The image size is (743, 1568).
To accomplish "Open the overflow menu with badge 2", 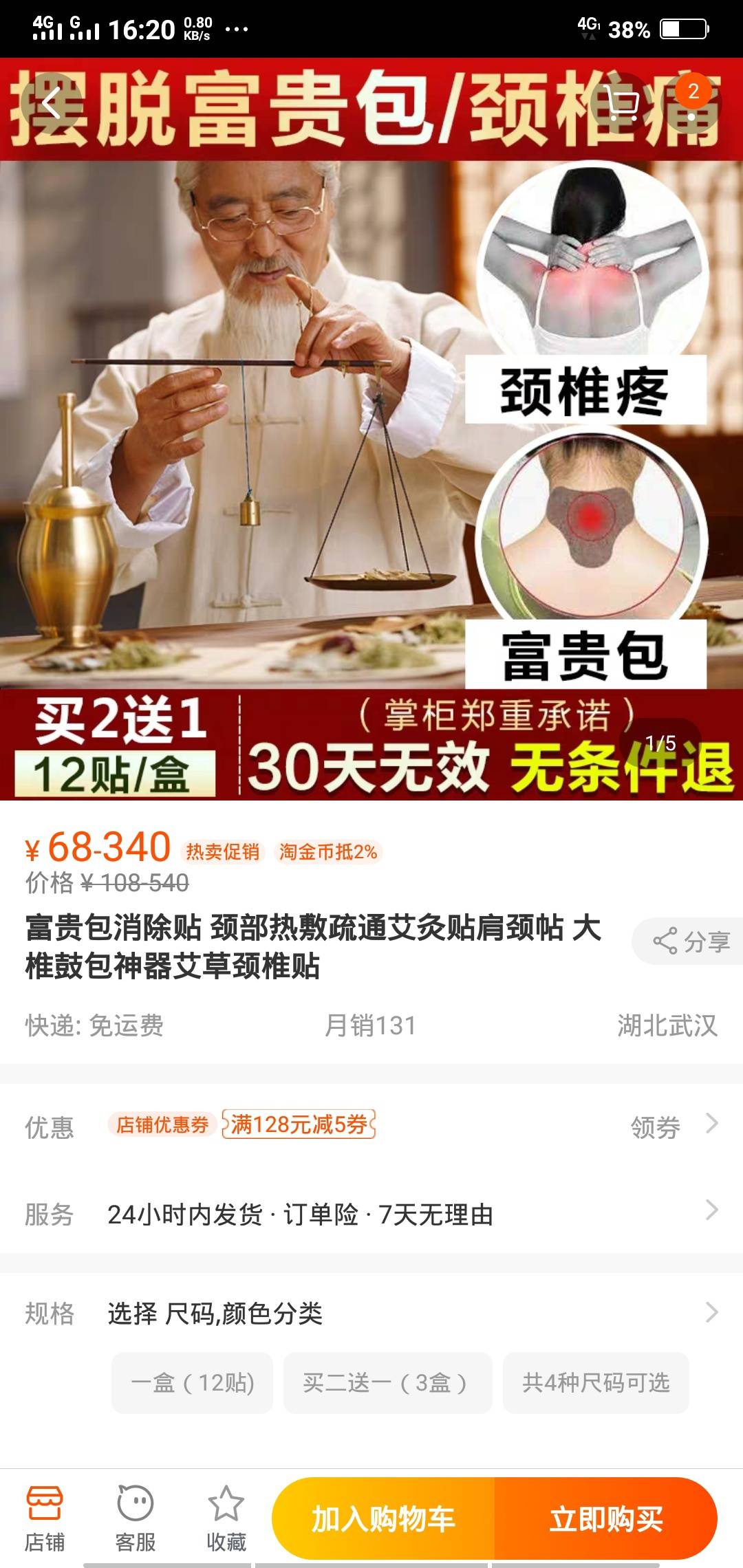I will [x=693, y=104].
